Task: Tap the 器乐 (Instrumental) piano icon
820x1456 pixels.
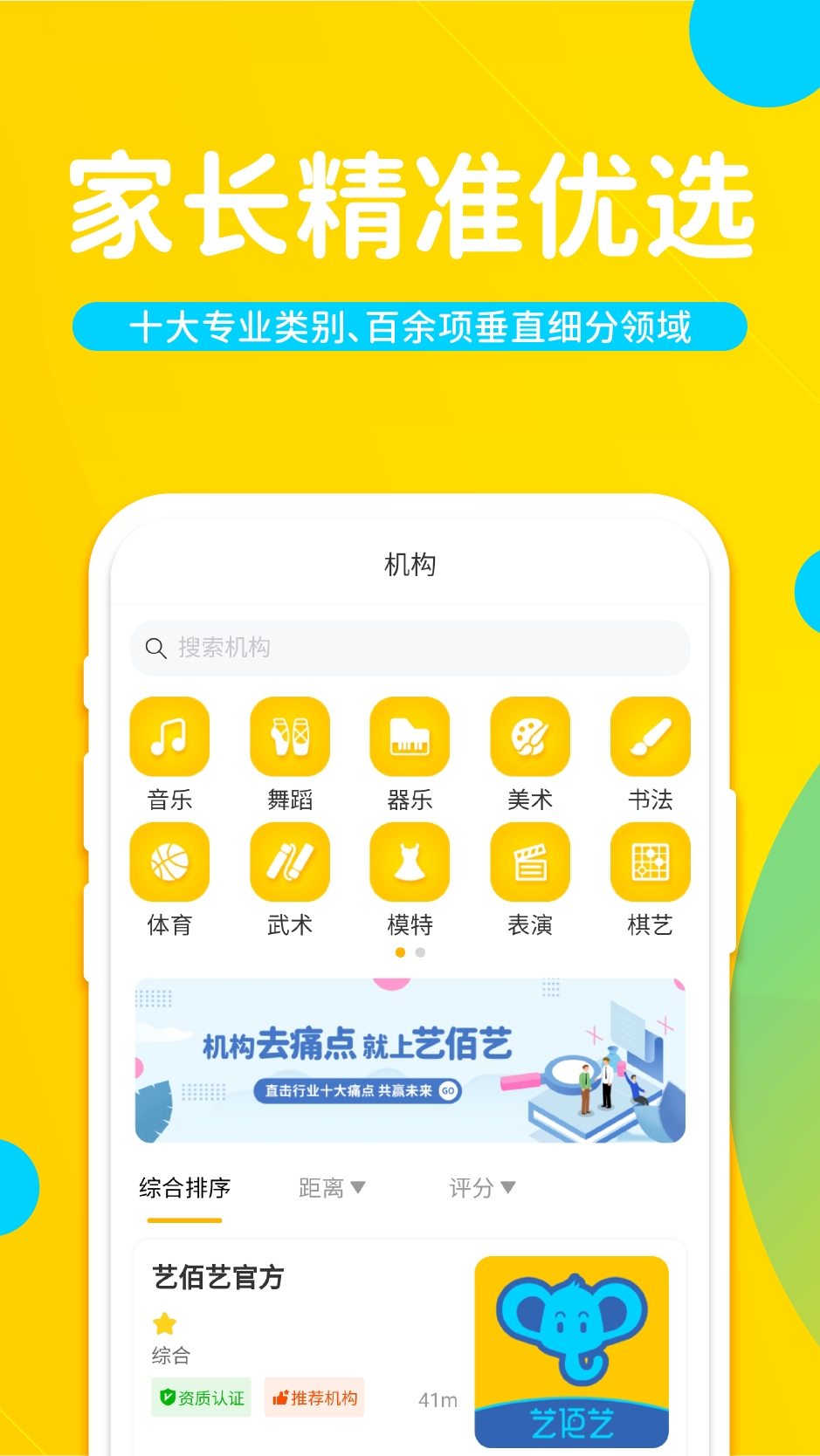Action: tap(410, 736)
